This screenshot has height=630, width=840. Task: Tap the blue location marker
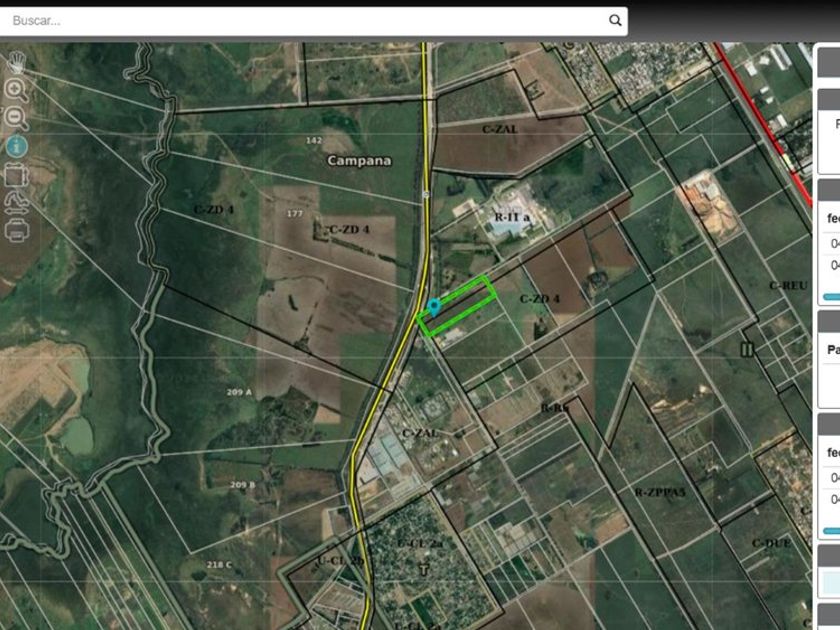434,307
